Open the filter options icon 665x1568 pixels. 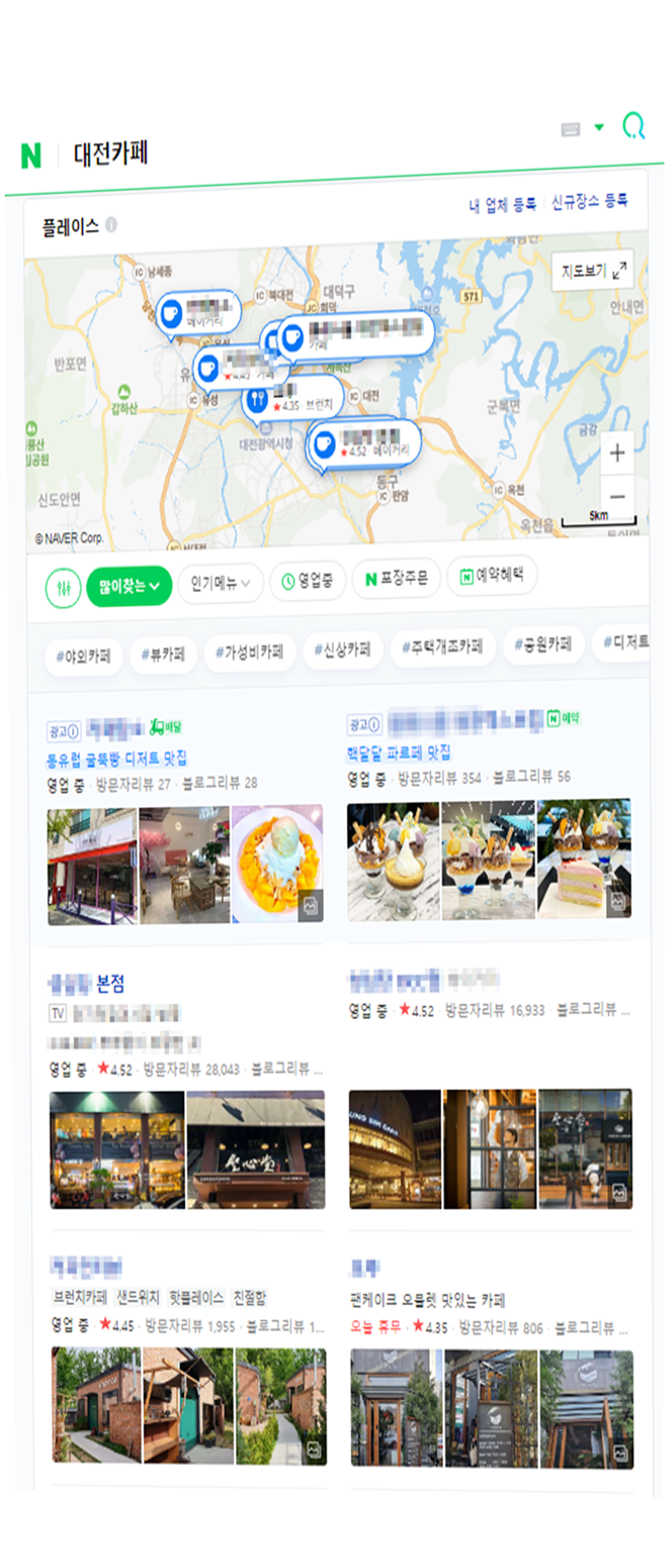click(x=64, y=588)
